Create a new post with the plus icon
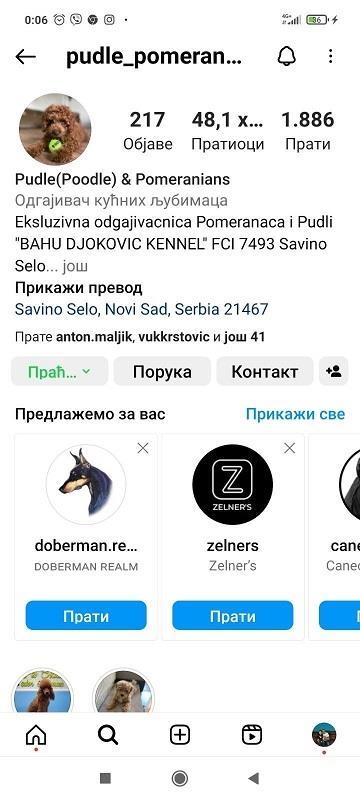 point(180,735)
